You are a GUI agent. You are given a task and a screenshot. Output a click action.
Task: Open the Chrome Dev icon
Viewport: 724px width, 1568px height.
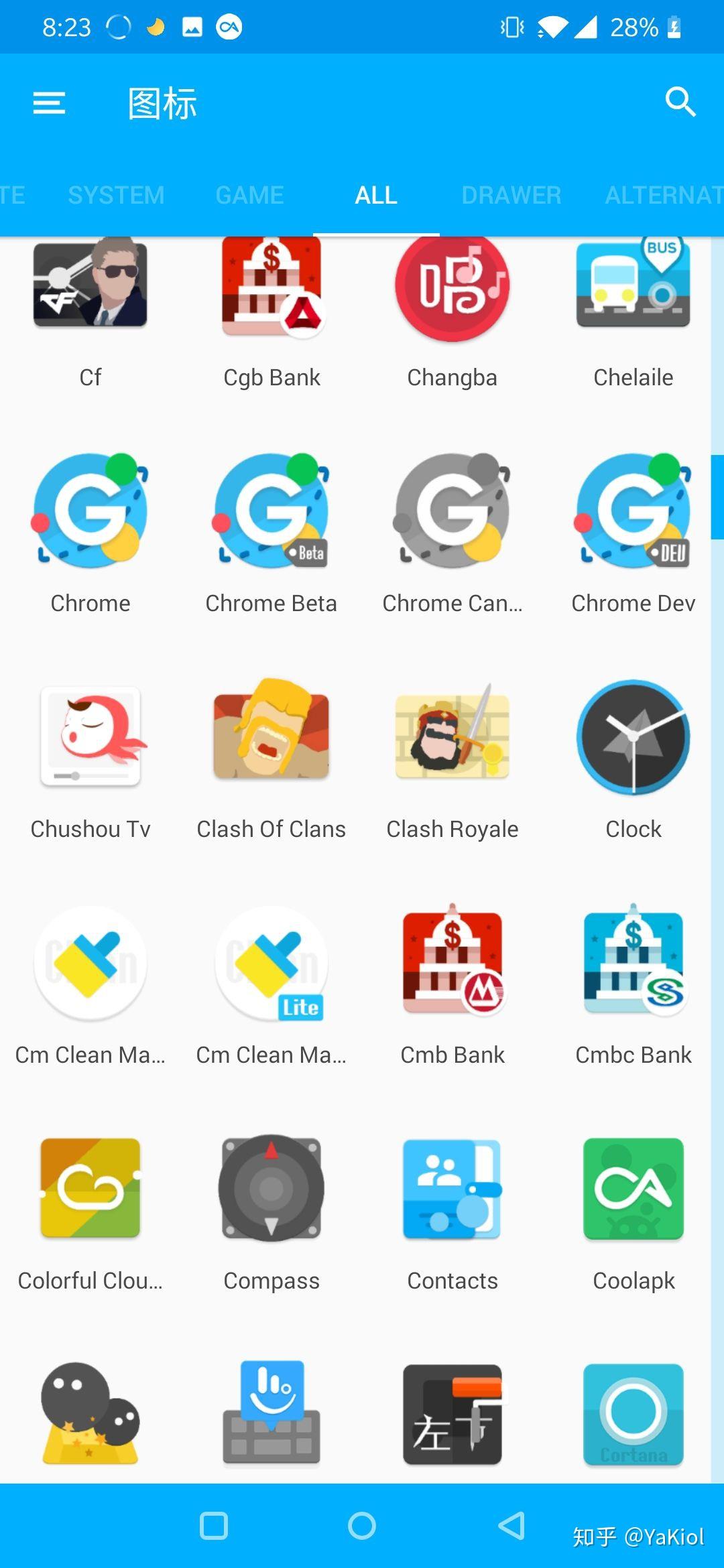[x=633, y=511]
